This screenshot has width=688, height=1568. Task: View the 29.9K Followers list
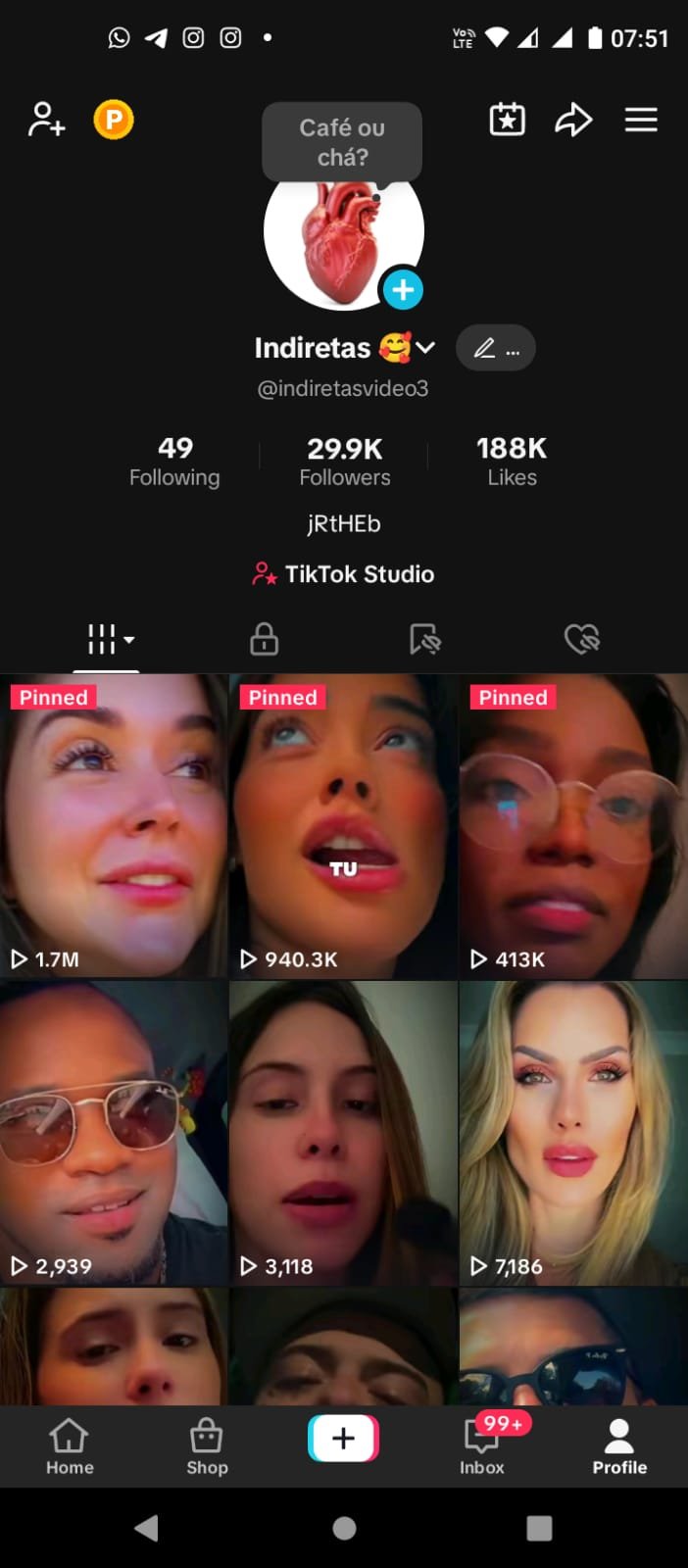345,461
